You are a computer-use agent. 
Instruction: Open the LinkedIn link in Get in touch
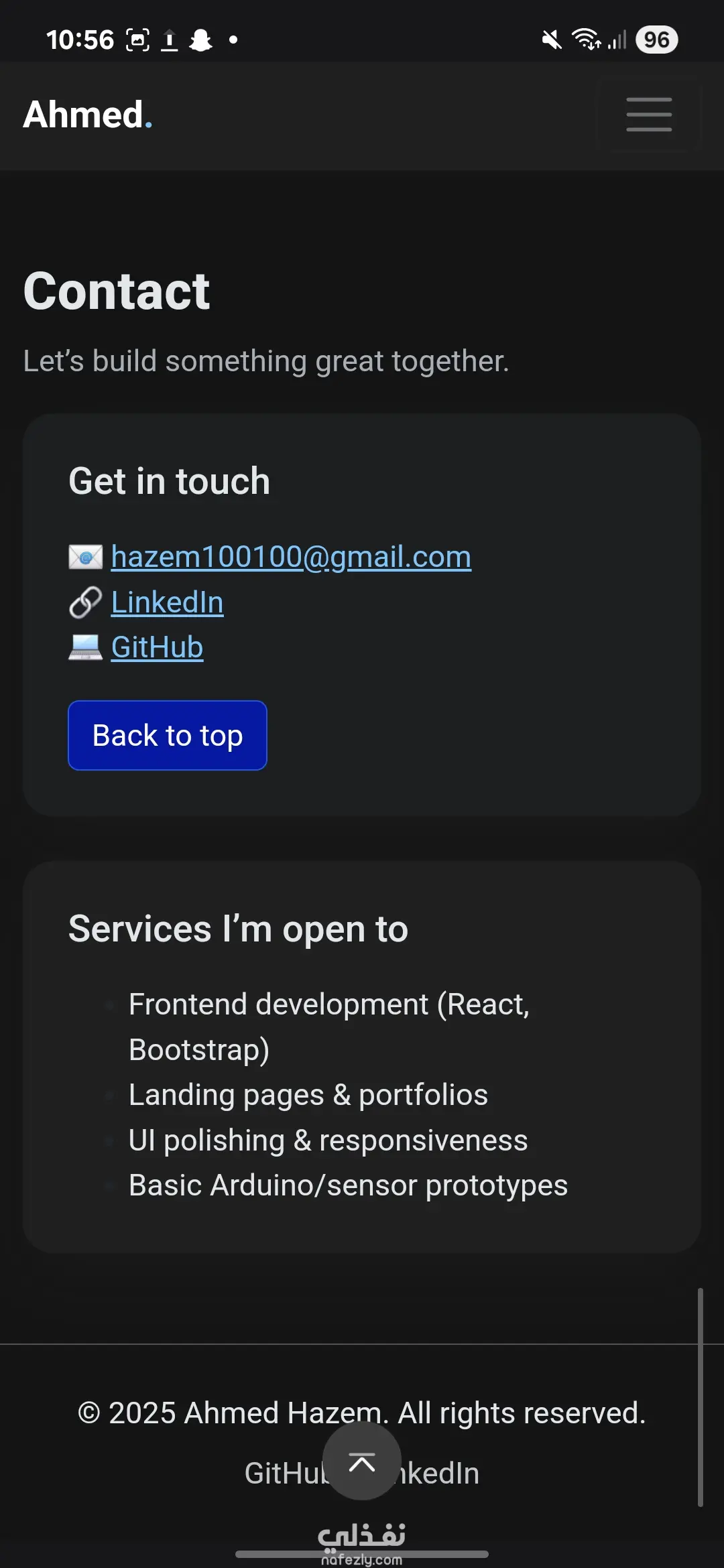pos(167,602)
